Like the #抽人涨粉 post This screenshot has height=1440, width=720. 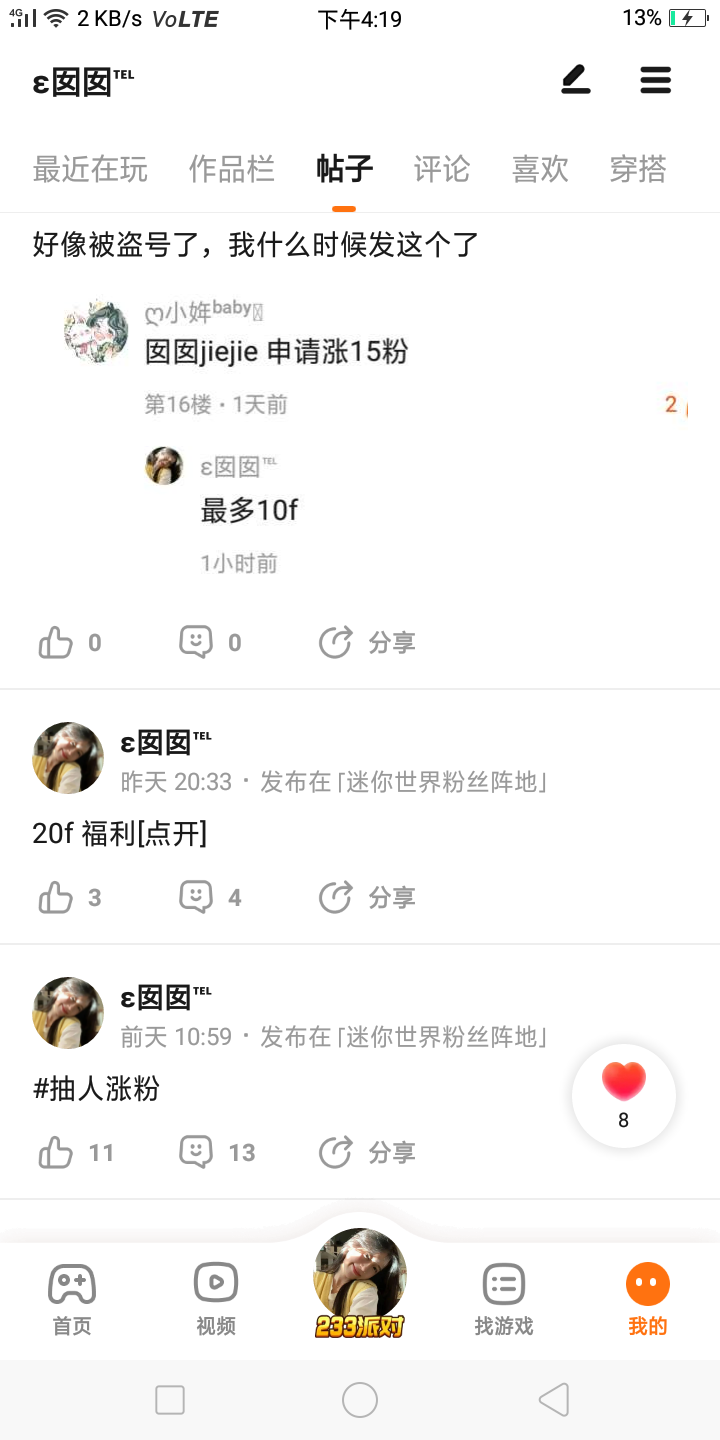(57, 1153)
